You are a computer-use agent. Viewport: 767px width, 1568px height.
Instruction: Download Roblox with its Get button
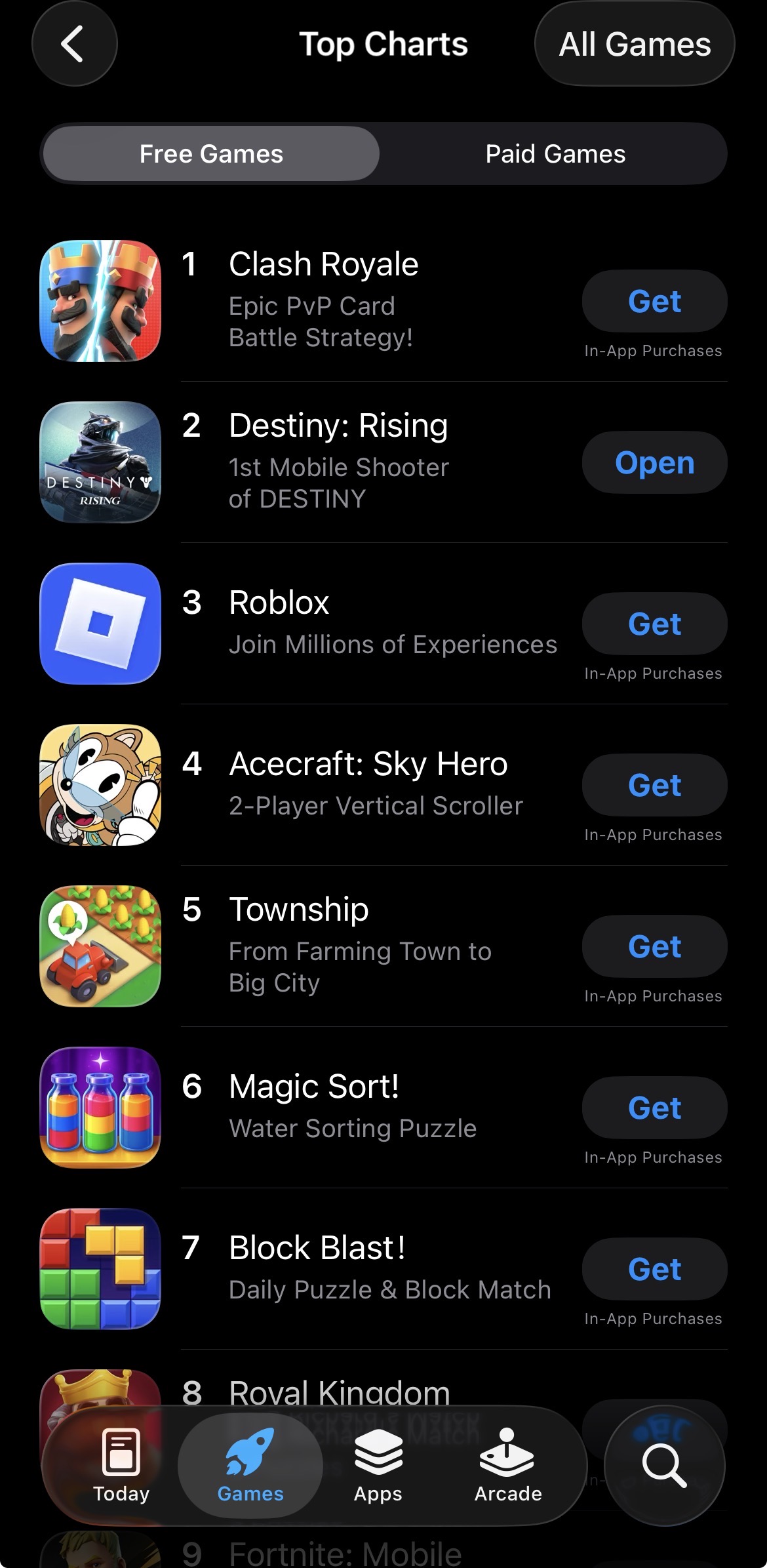tap(654, 624)
